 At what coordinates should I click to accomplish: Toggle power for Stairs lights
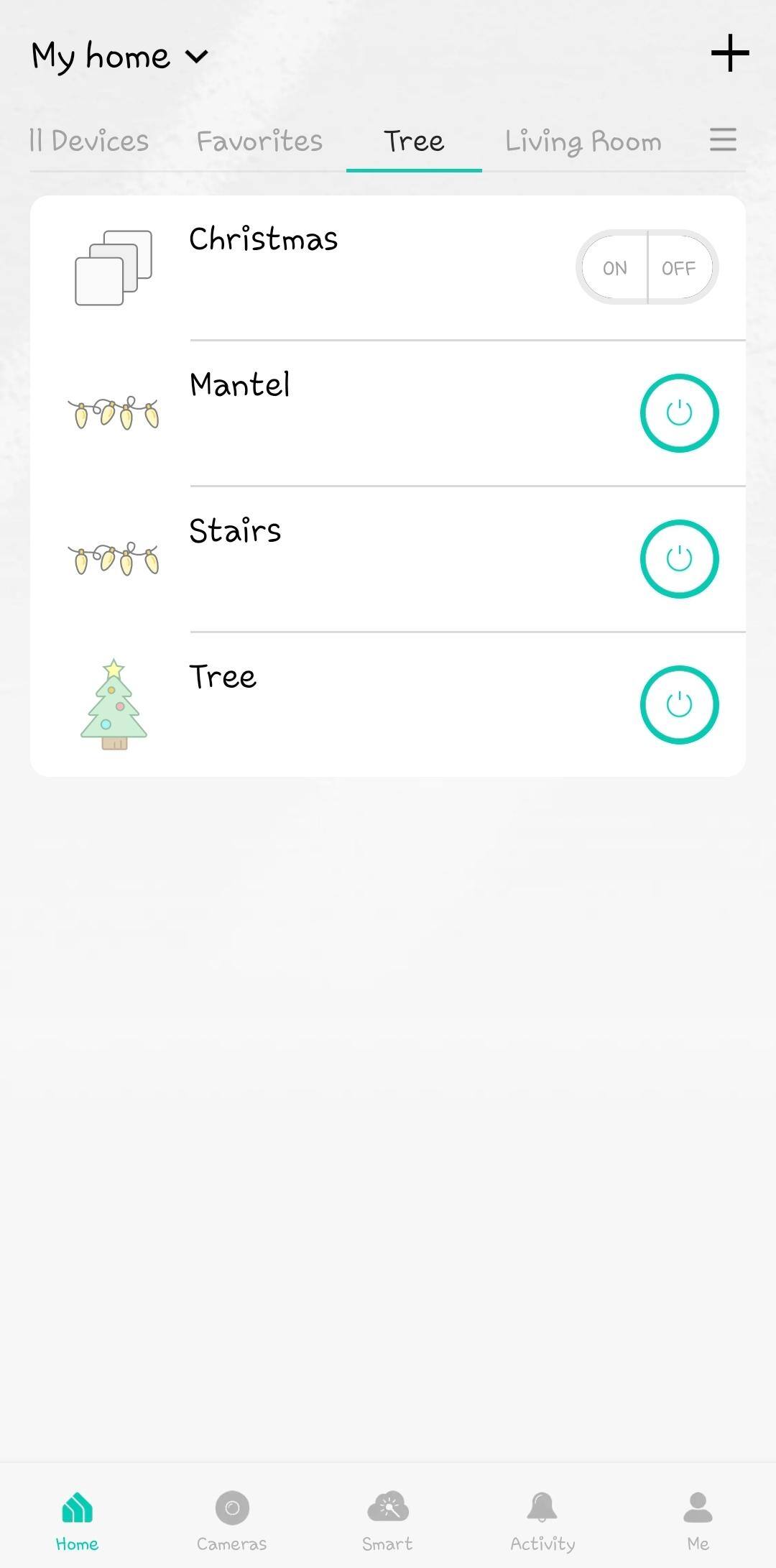coord(679,559)
